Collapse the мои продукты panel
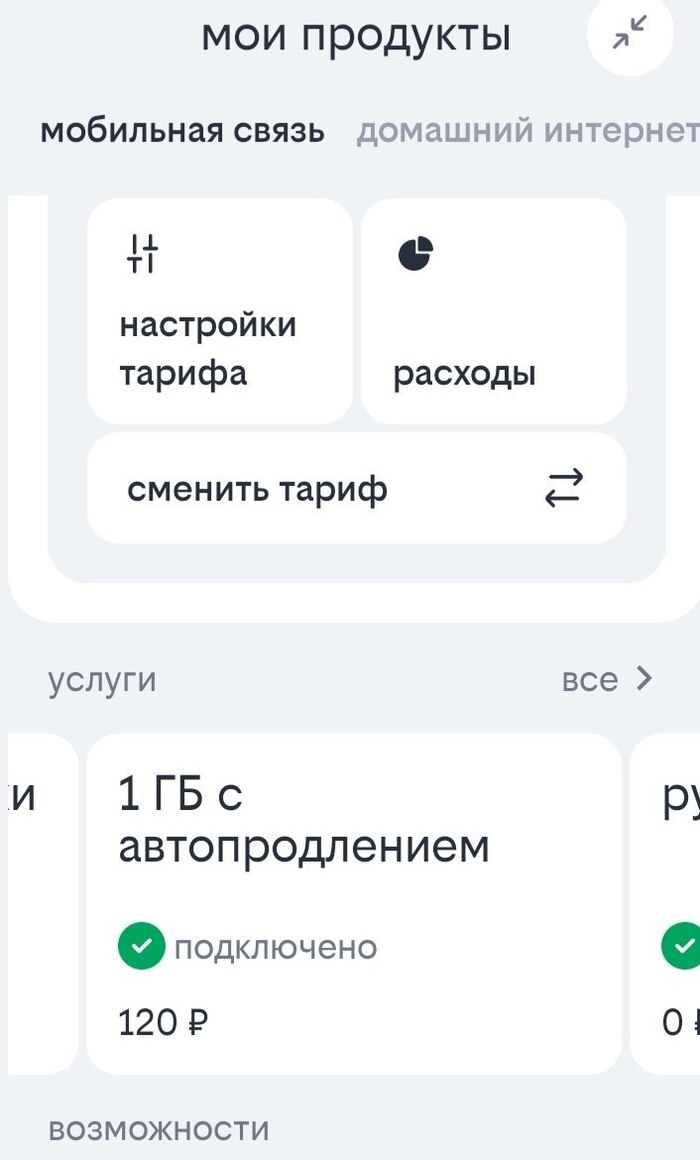 (x=630, y=35)
